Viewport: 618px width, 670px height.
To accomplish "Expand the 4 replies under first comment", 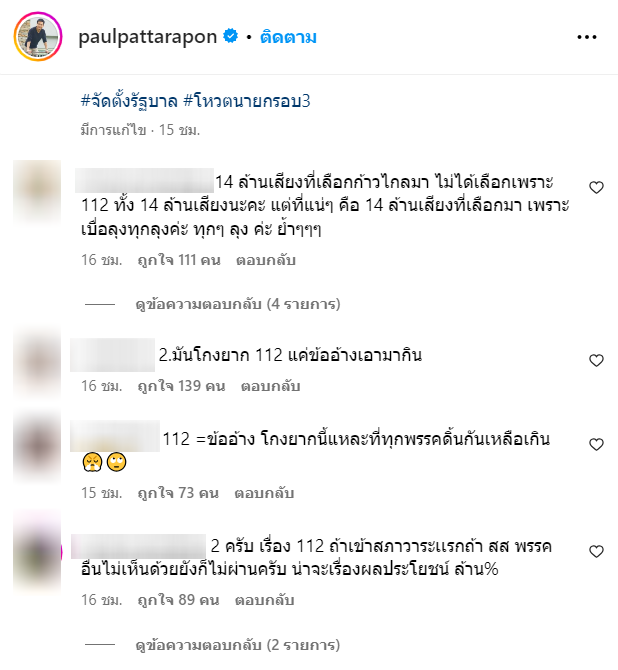I will coord(237,304).
